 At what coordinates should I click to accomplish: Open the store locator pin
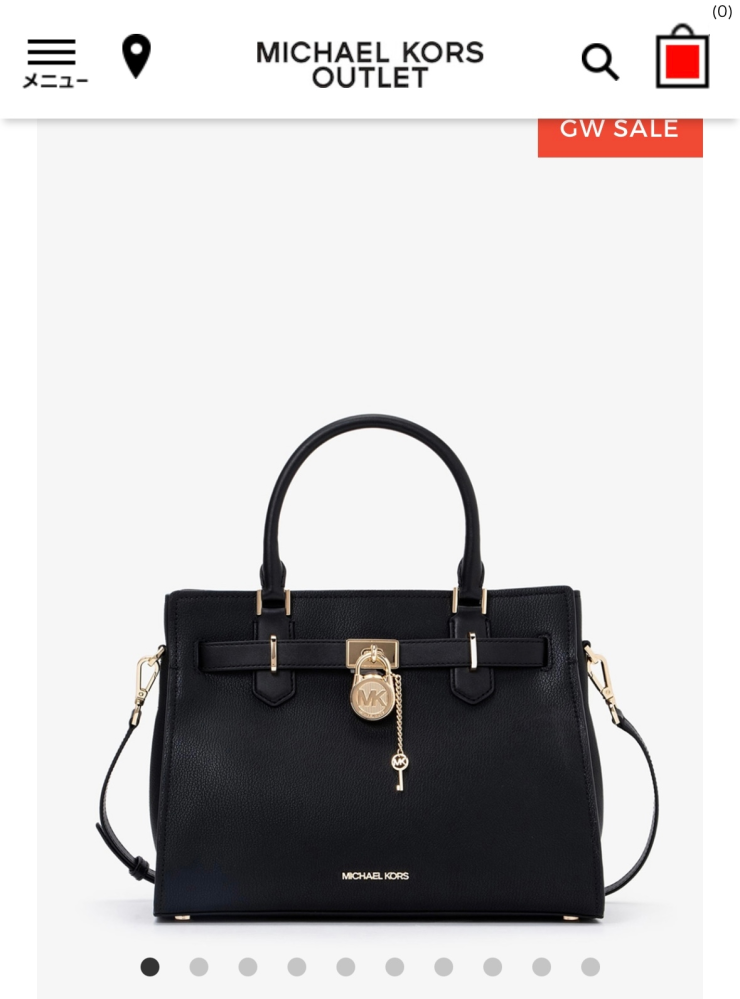tap(136, 56)
